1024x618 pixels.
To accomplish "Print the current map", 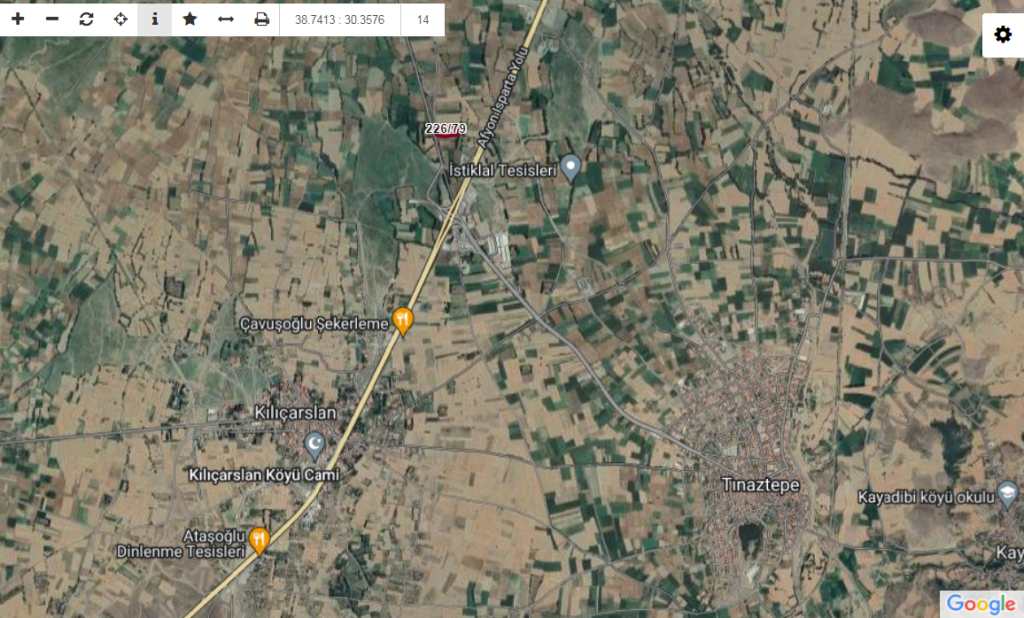I will pos(261,19).
